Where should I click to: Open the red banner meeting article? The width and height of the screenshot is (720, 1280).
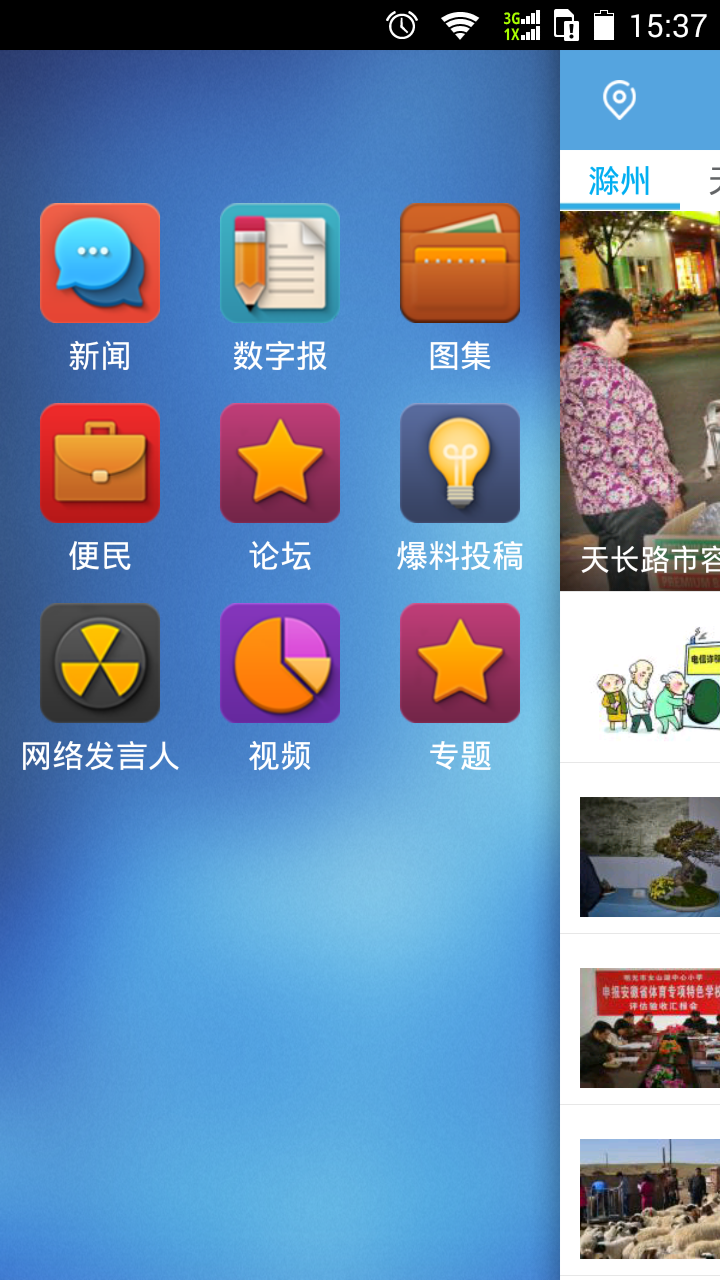point(650,1027)
